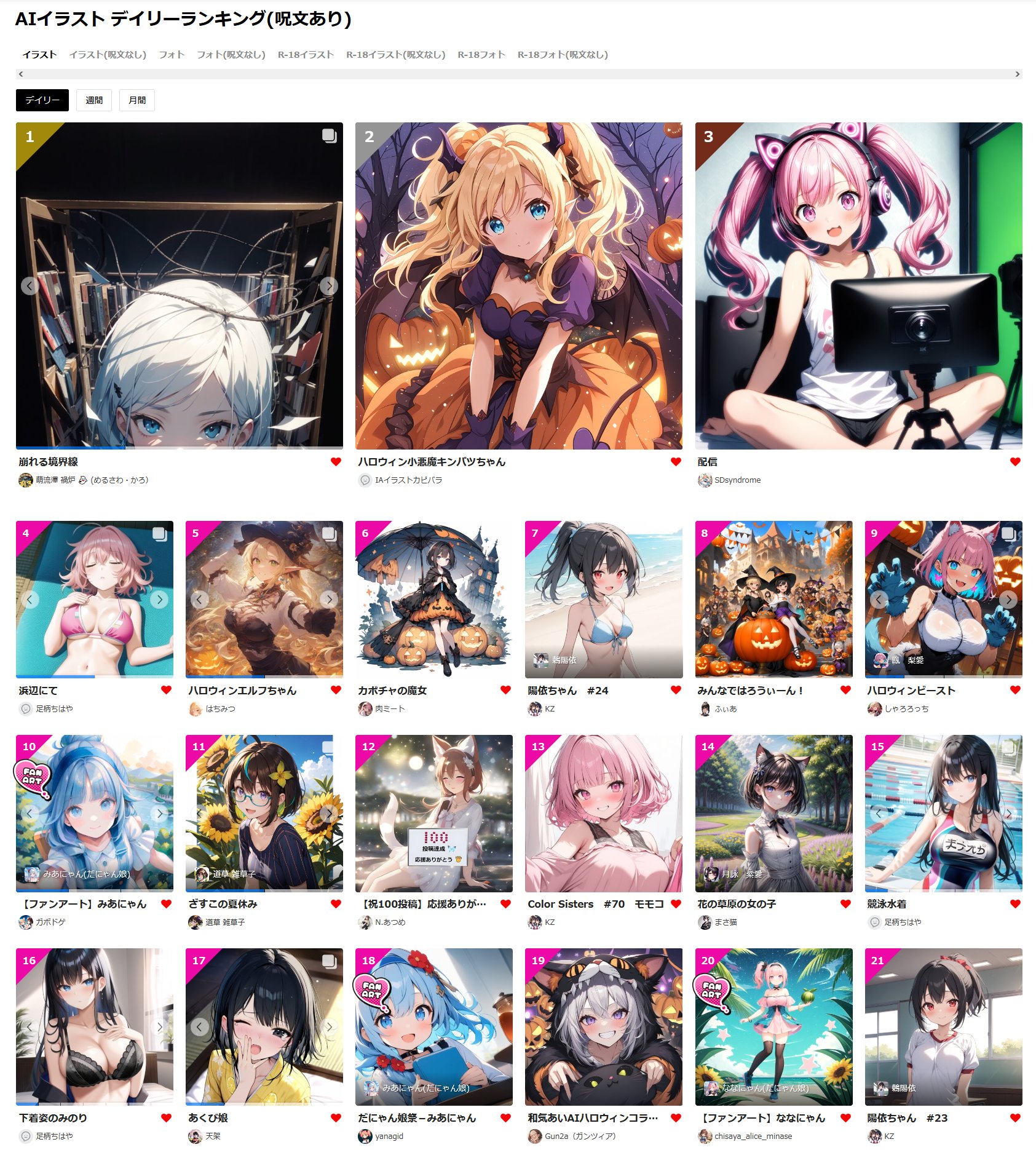The height and width of the screenshot is (1150, 1036).
Task: Like the 花の草原の女の子 post
Action: (845, 904)
